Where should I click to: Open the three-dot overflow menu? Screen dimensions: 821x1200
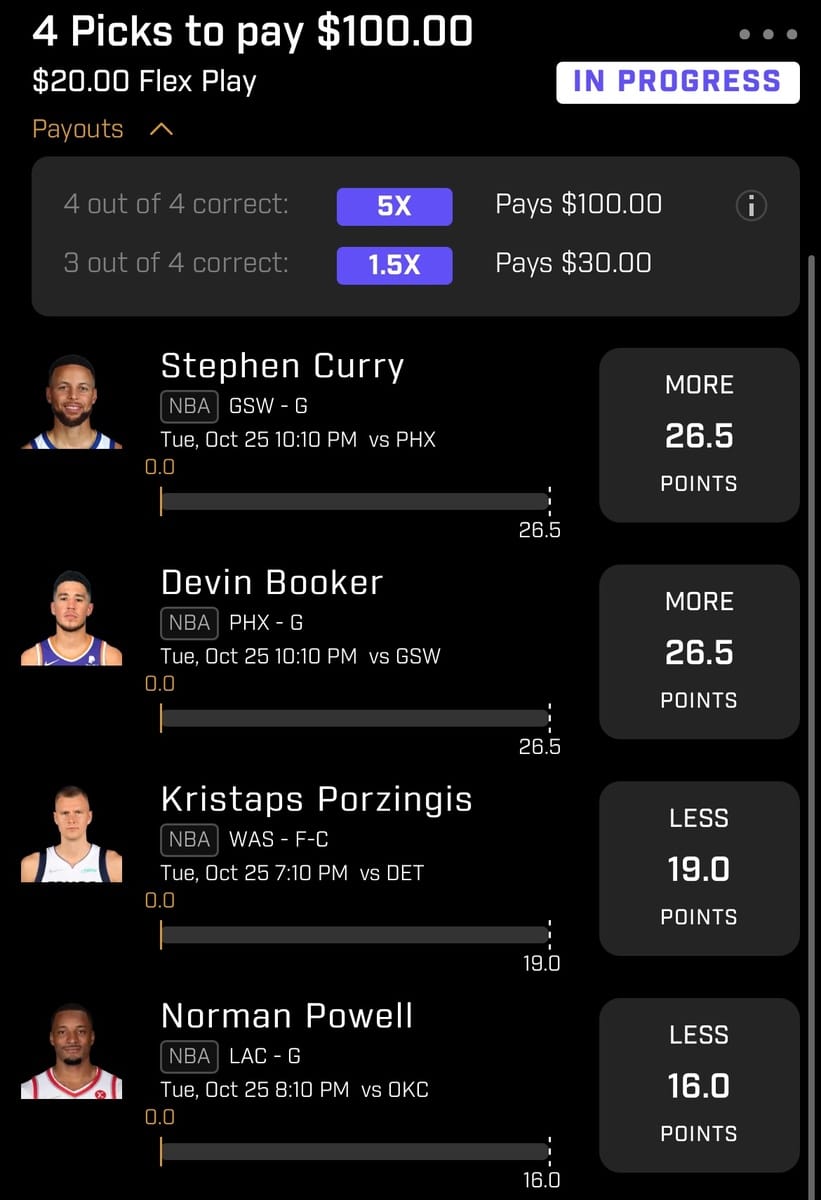click(768, 34)
